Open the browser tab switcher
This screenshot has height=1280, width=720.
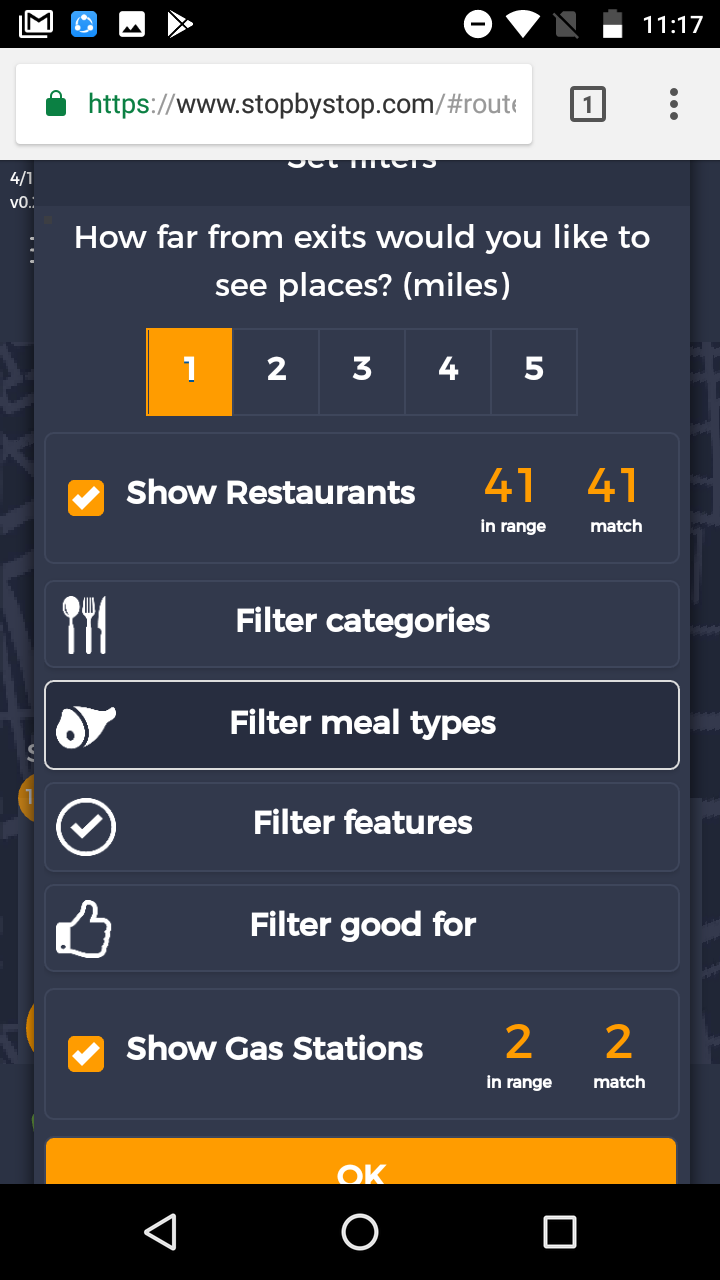tap(588, 104)
